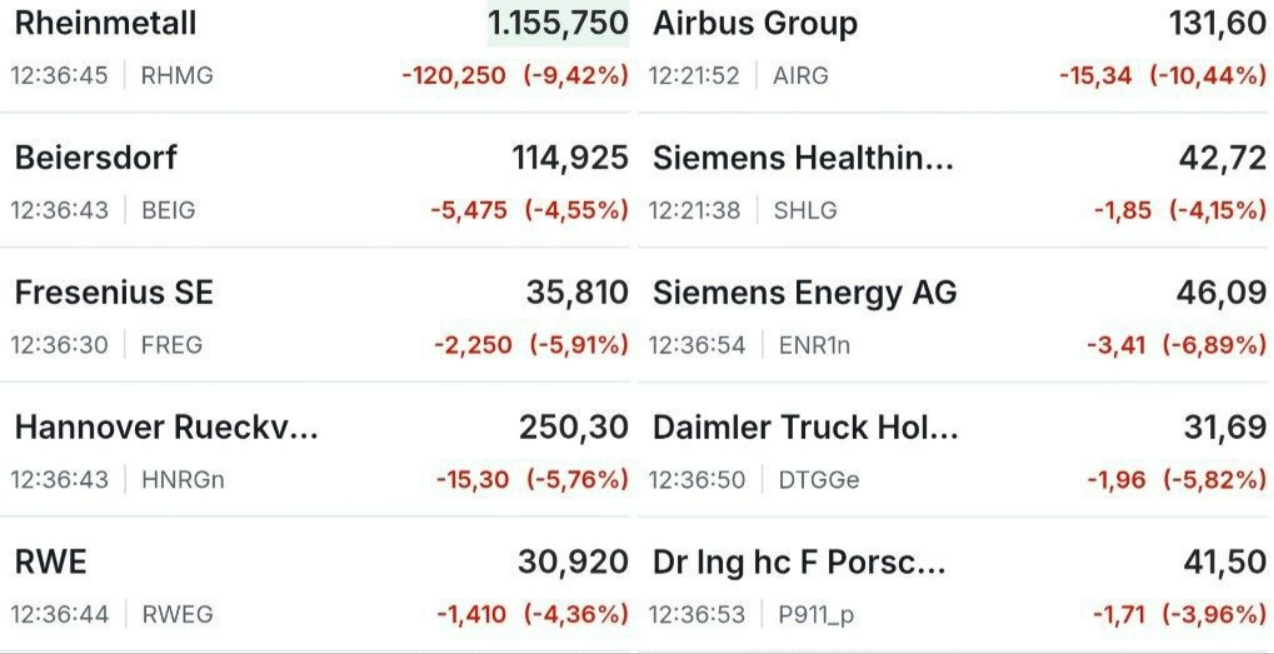Select the Daimler Truck Holding row
This screenshot has width=1274, height=654.
pos(805,428)
